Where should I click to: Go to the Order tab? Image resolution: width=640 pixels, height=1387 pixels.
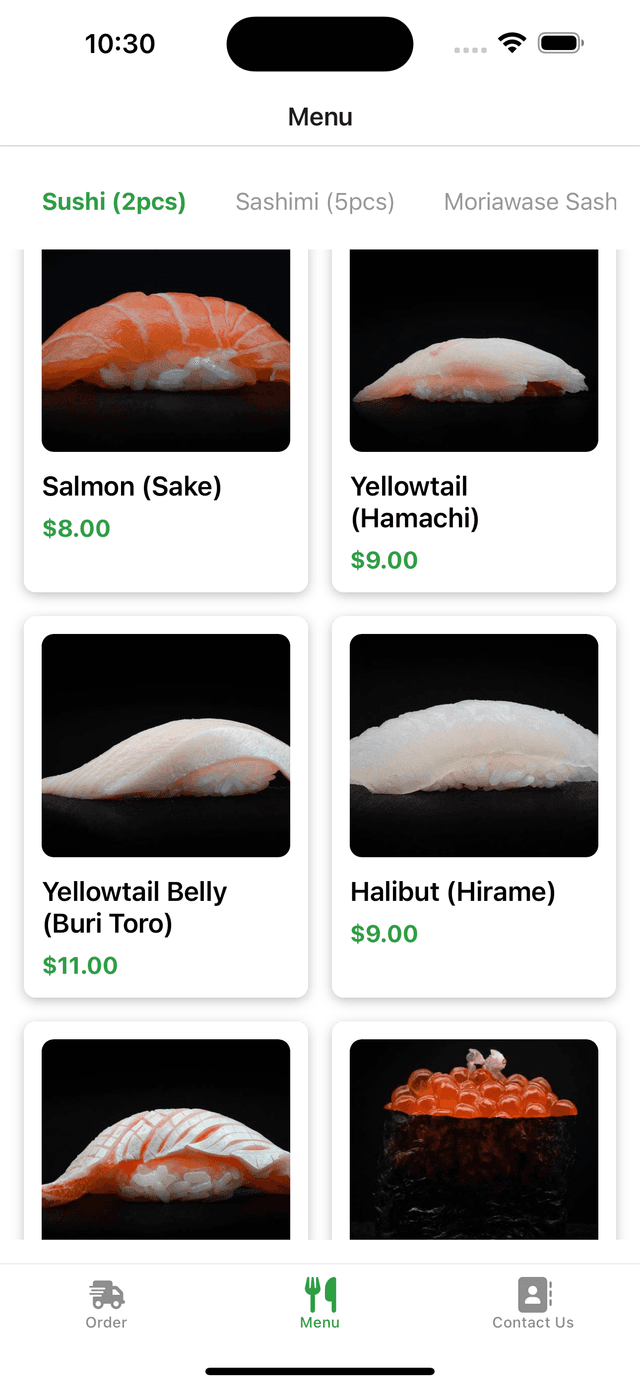pyautogui.click(x=106, y=1304)
